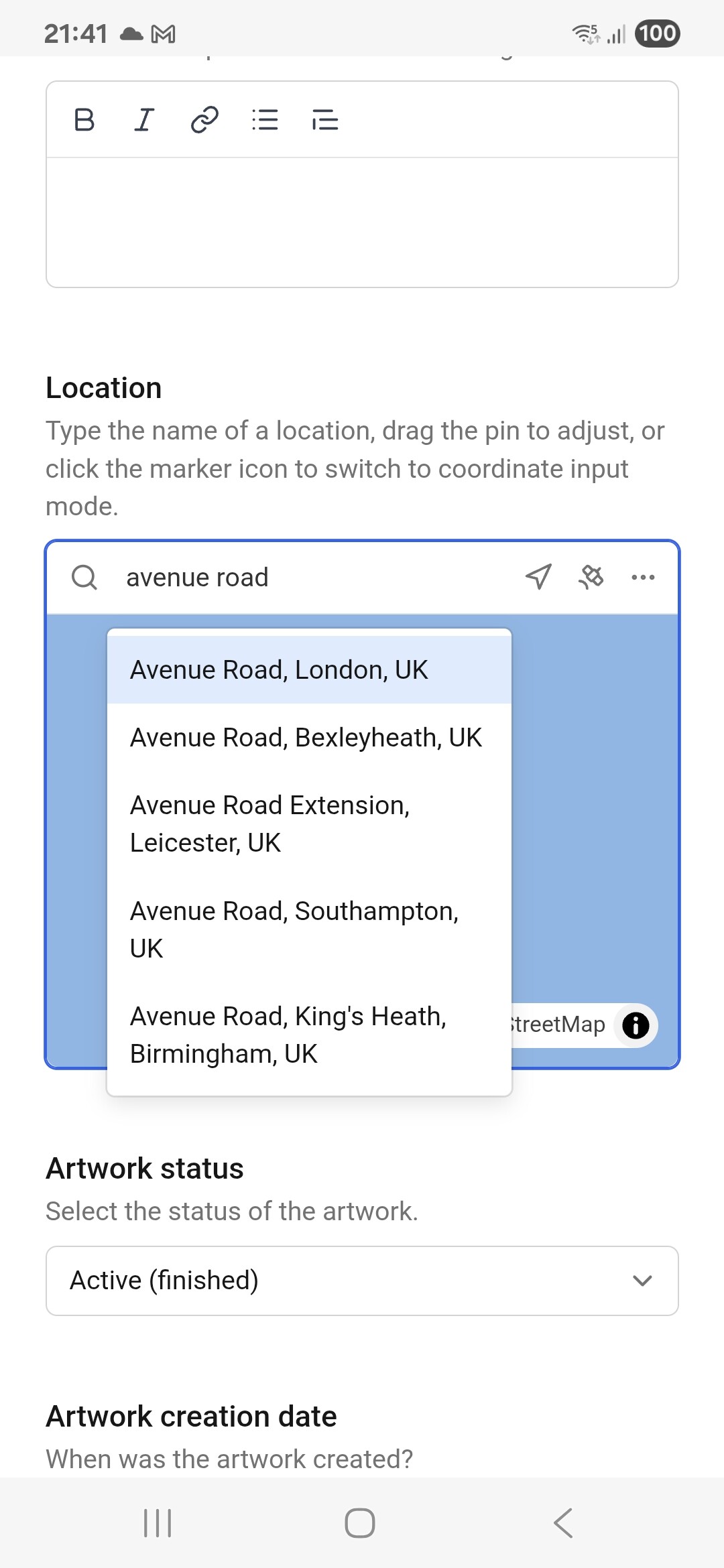
Task: Focus the rich text editor area
Action: pos(362,222)
